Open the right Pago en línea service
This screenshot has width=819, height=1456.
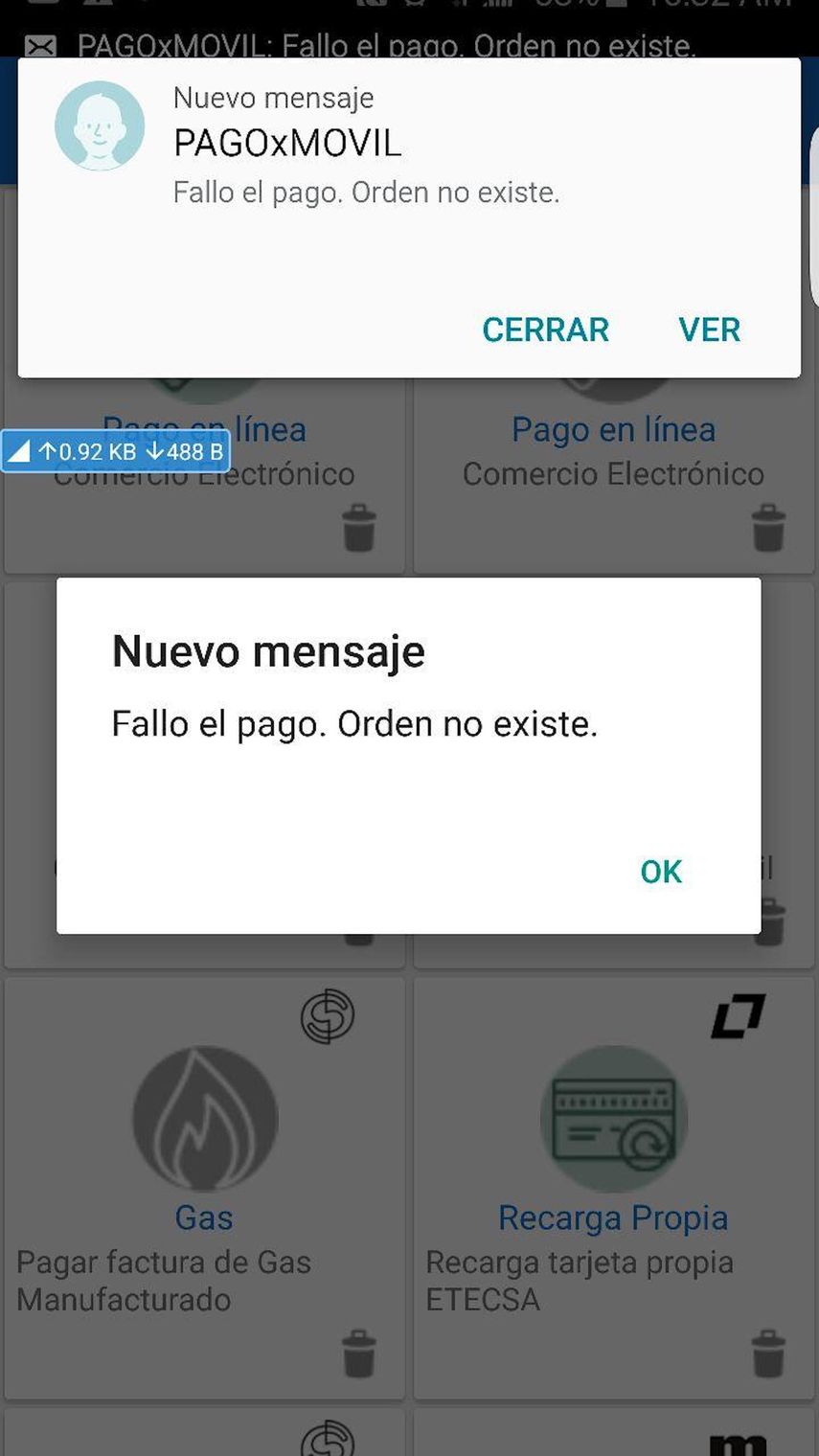click(x=614, y=429)
